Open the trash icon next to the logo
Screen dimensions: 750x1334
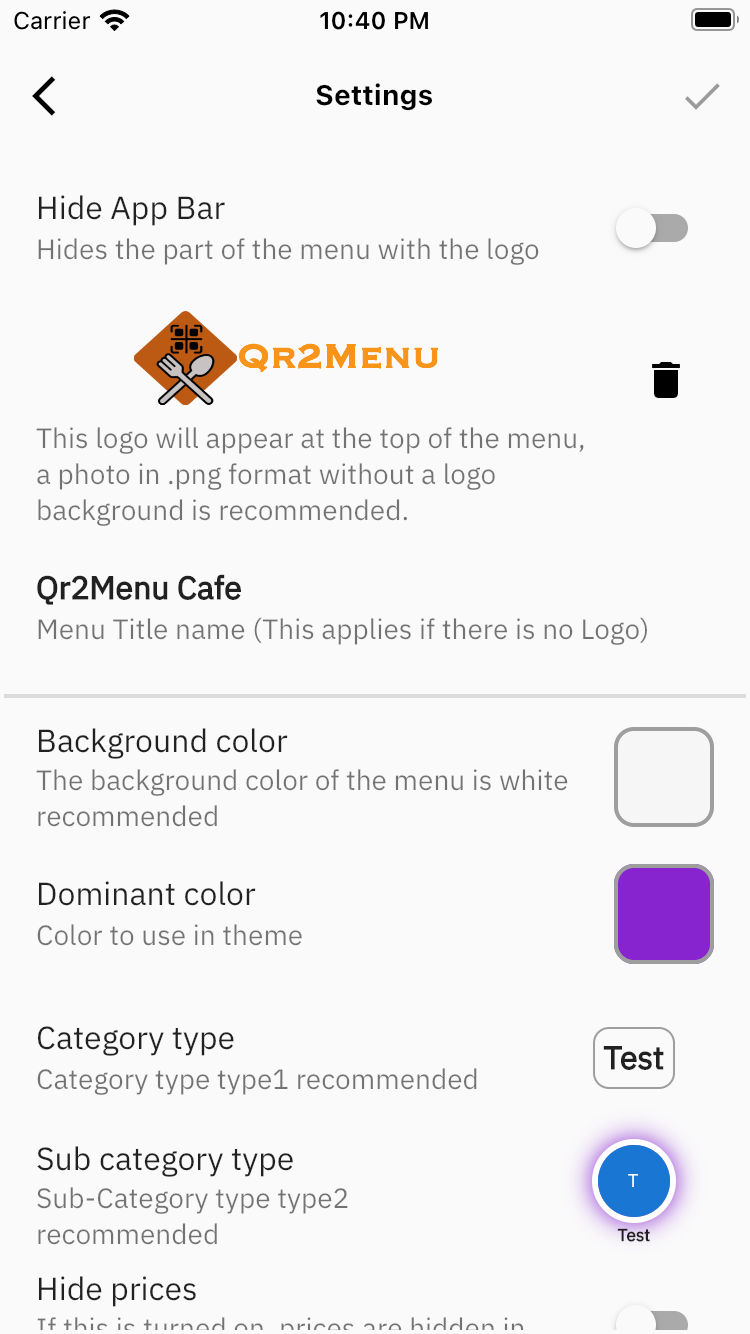coord(664,379)
